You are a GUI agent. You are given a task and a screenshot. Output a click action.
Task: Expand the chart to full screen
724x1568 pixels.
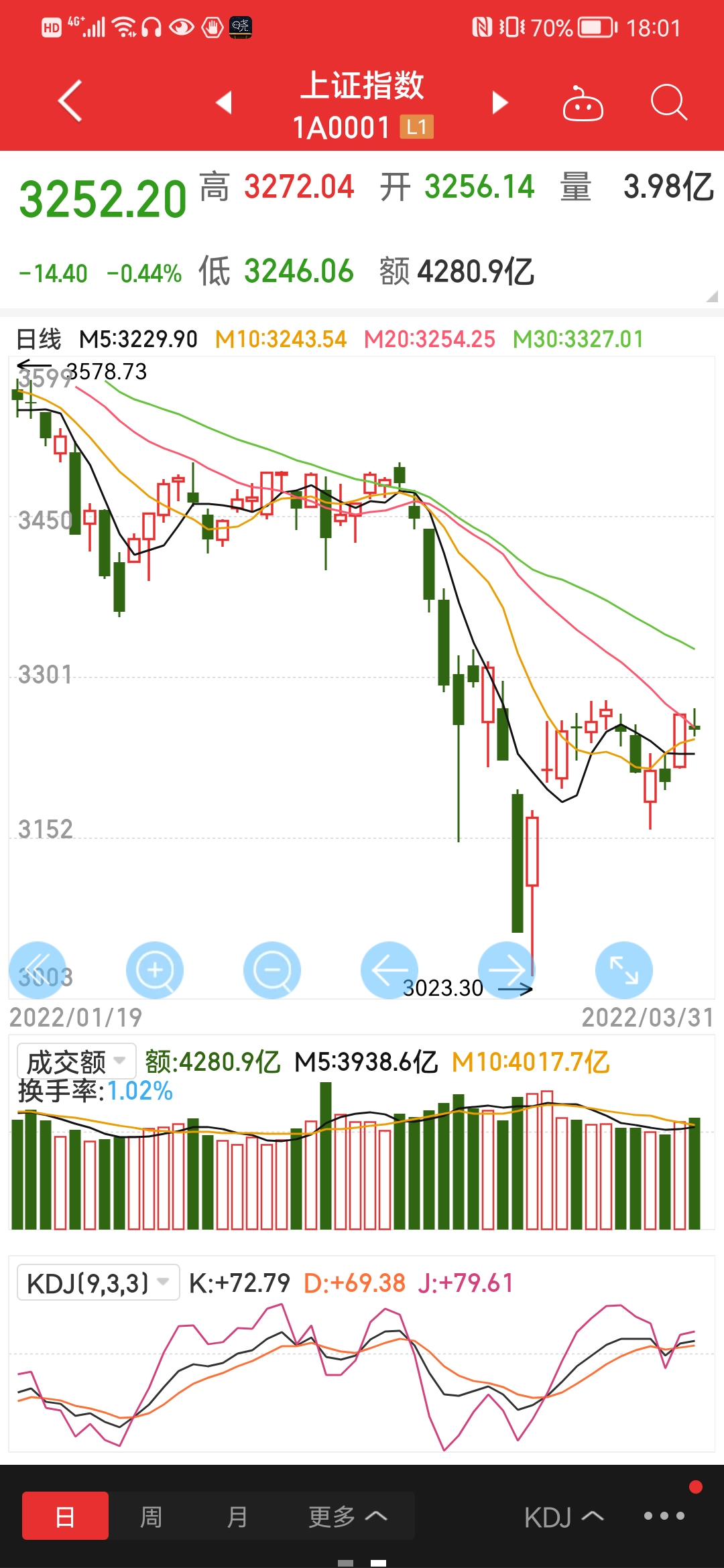(624, 970)
